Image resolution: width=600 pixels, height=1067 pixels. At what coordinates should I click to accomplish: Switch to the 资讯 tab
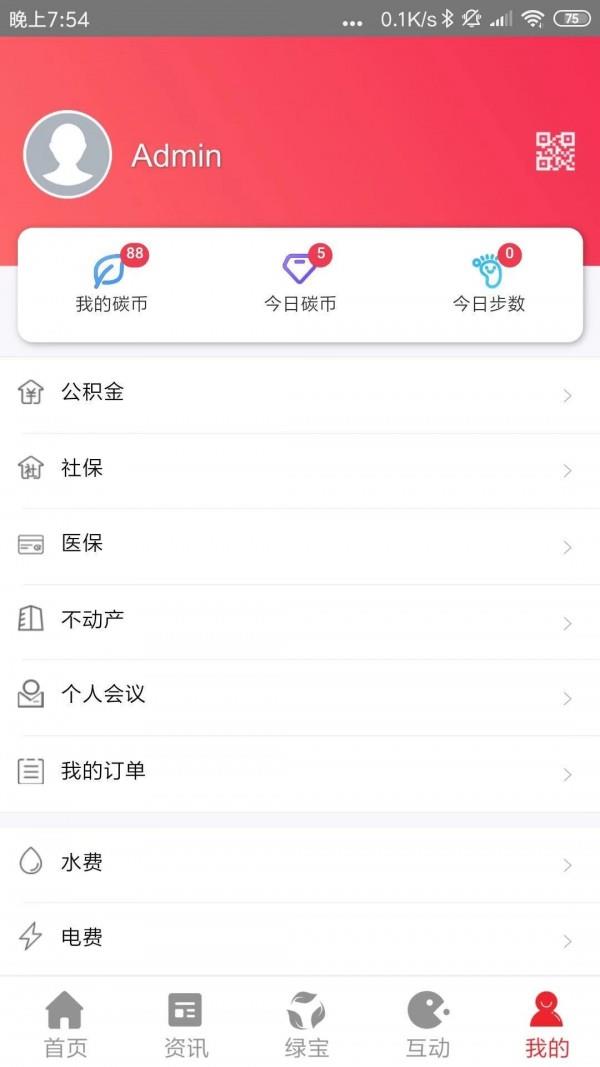tap(186, 1023)
